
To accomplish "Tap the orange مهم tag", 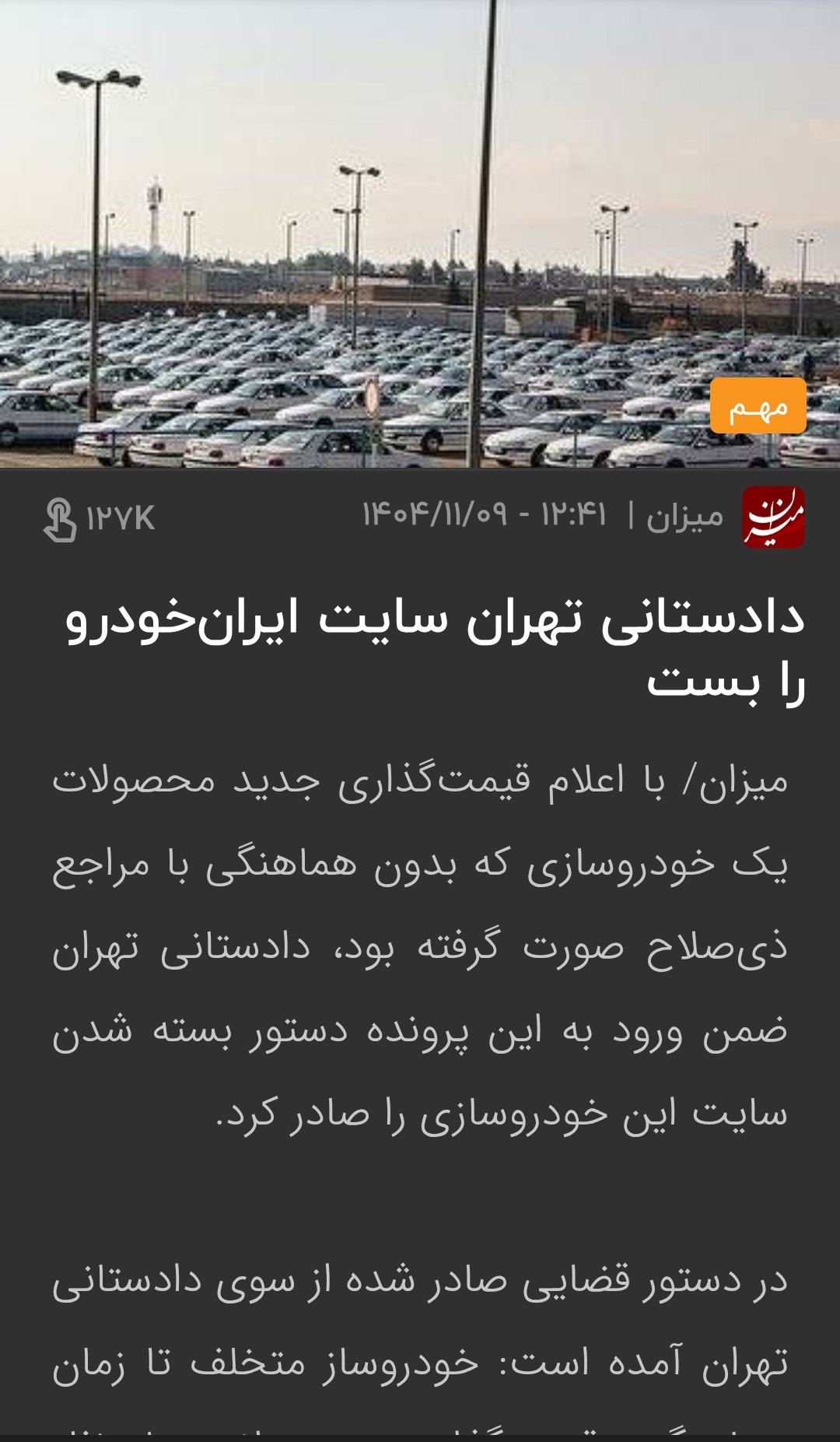I will coord(758,406).
